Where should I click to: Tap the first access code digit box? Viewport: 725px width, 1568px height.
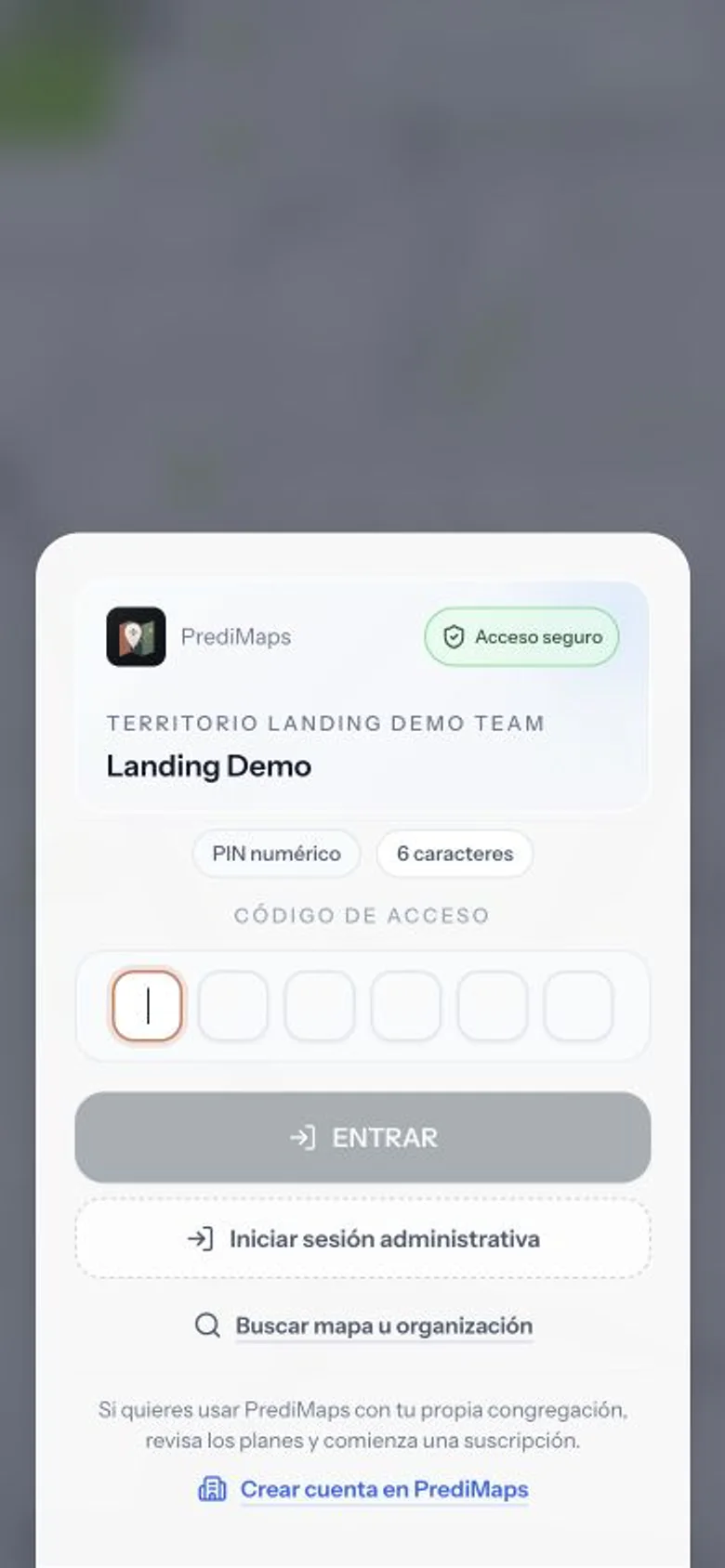point(147,1006)
